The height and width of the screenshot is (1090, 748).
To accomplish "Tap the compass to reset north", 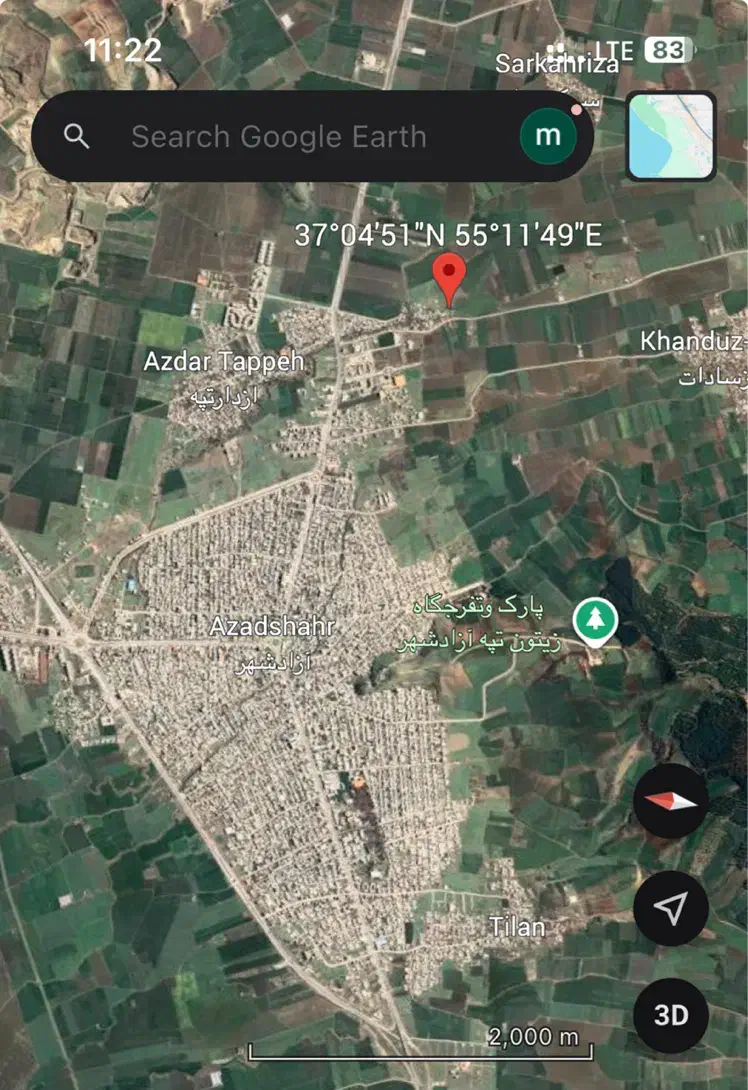I will pyautogui.click(x=671, y=801).
